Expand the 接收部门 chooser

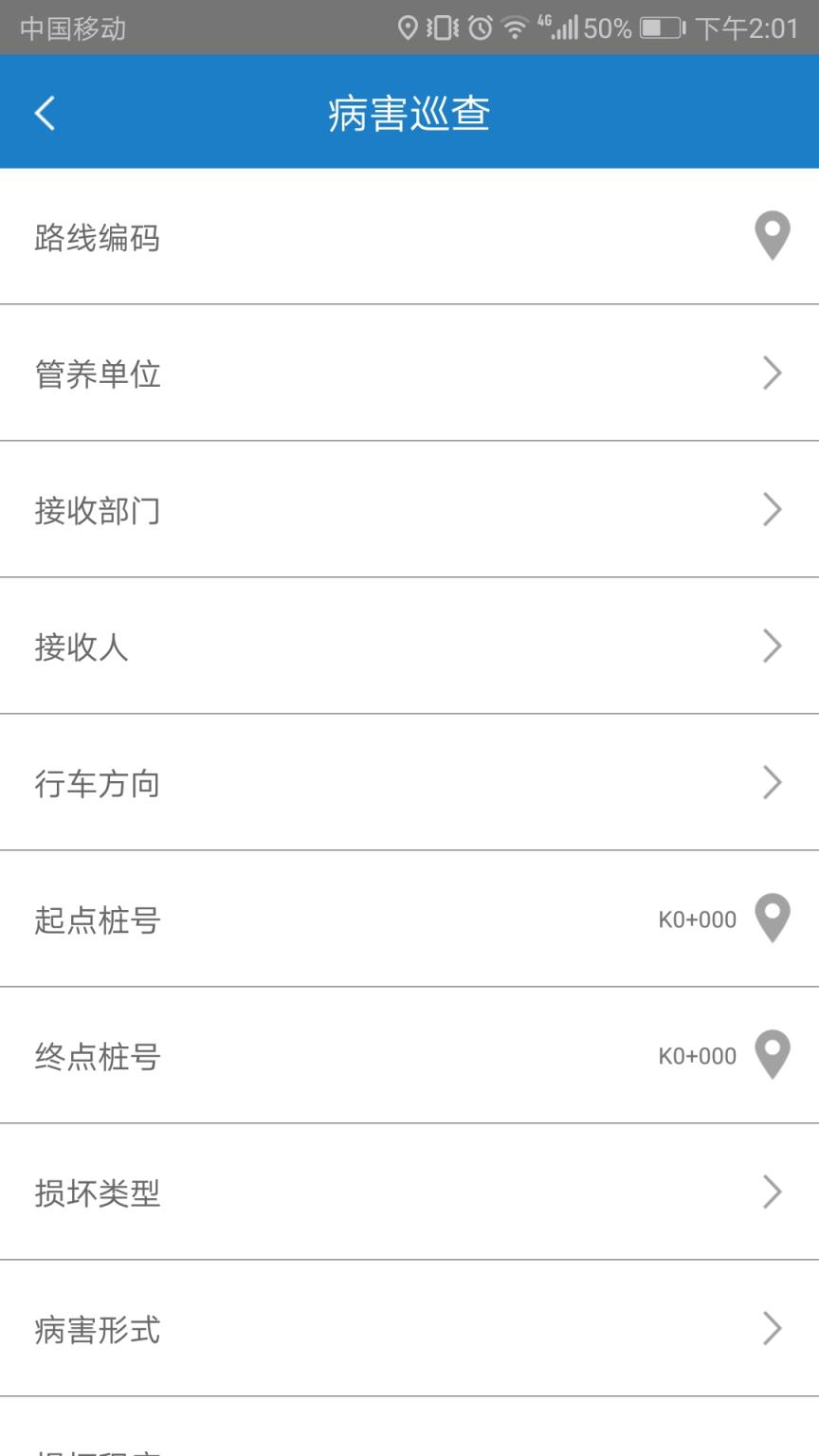coord(409,510)
